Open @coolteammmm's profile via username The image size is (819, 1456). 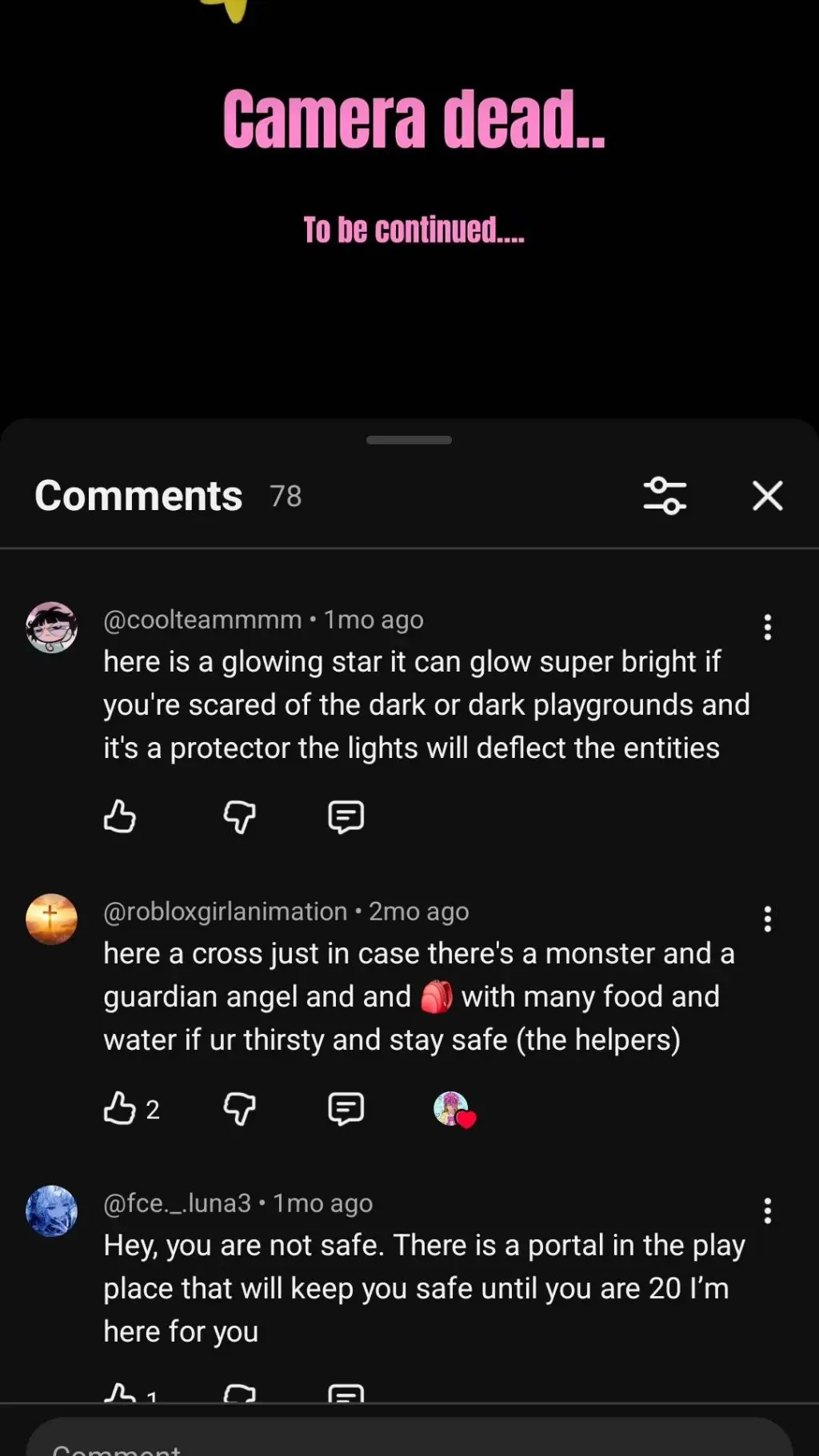[201, 619]
